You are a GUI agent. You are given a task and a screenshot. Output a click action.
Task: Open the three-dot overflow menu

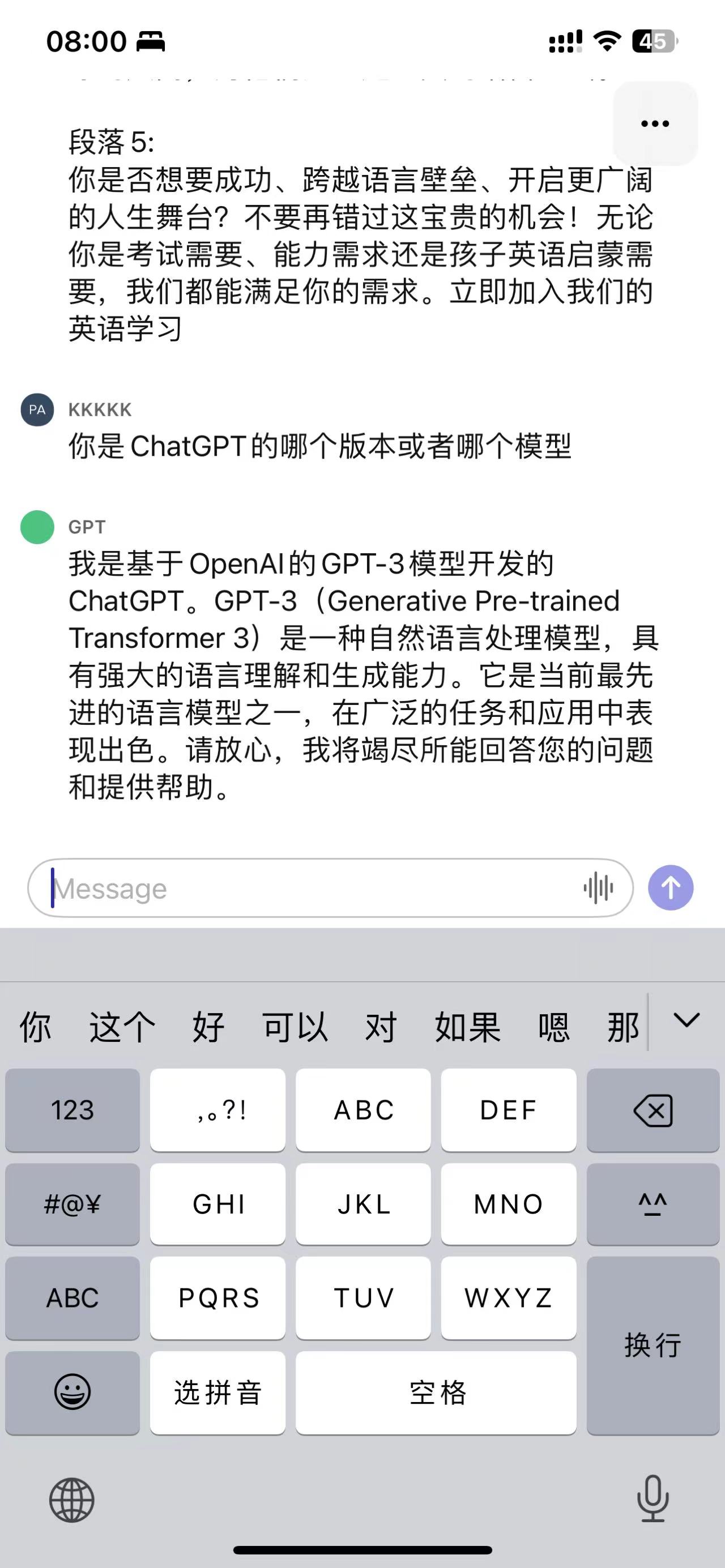(655, 123)
